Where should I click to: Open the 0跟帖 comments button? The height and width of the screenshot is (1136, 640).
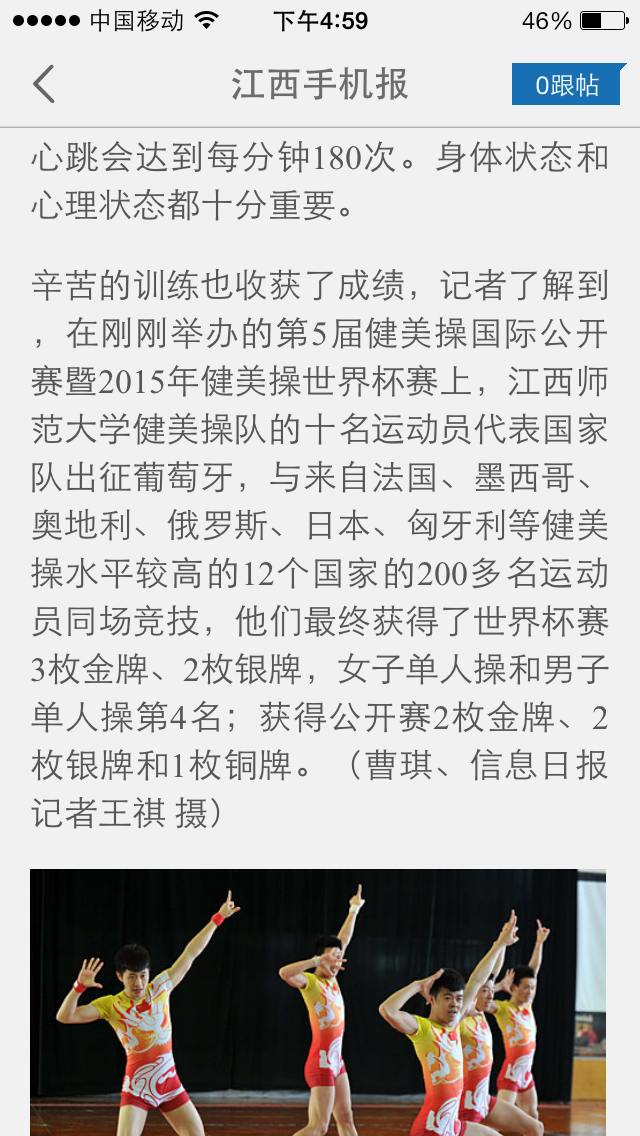point(566,85)
